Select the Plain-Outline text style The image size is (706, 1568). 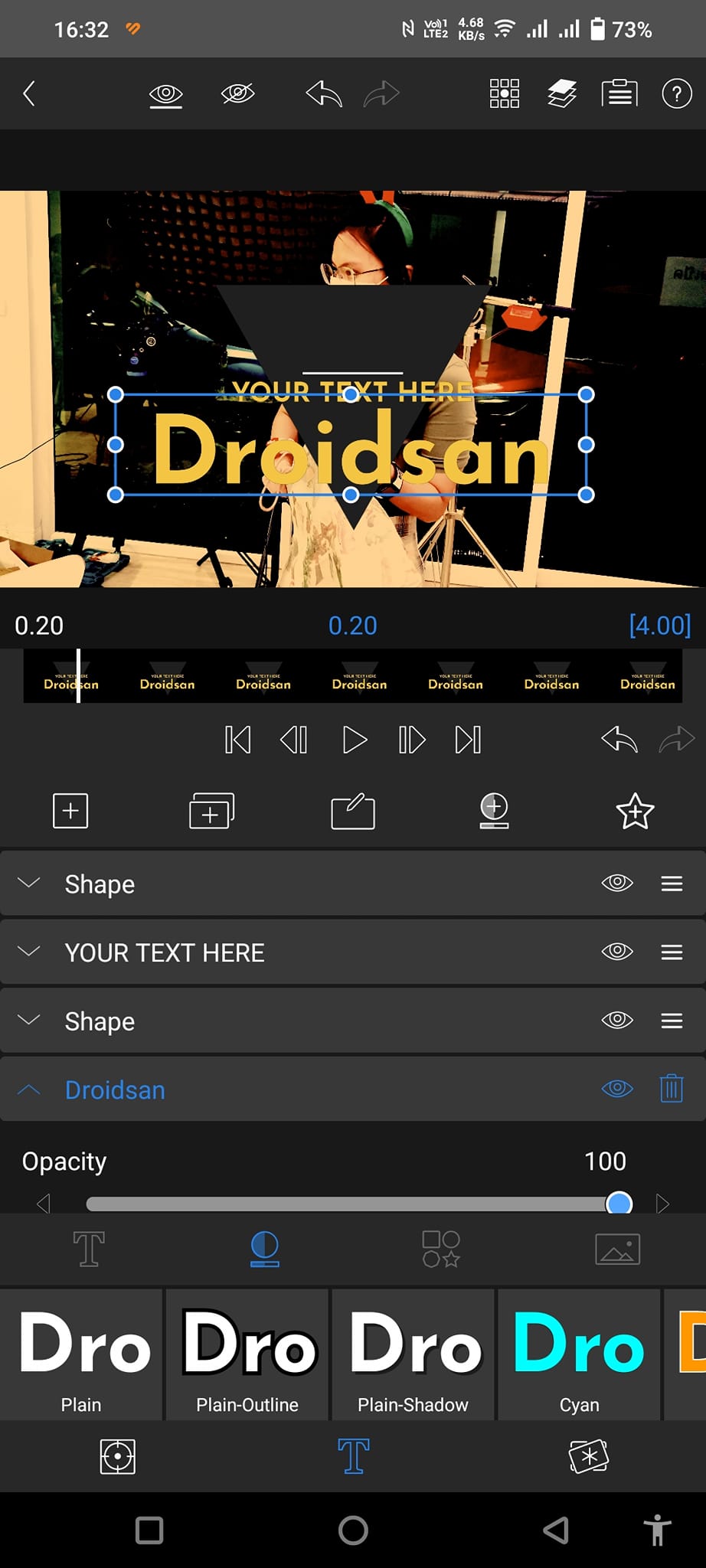pyautogui.click(x=247, y=1354)
